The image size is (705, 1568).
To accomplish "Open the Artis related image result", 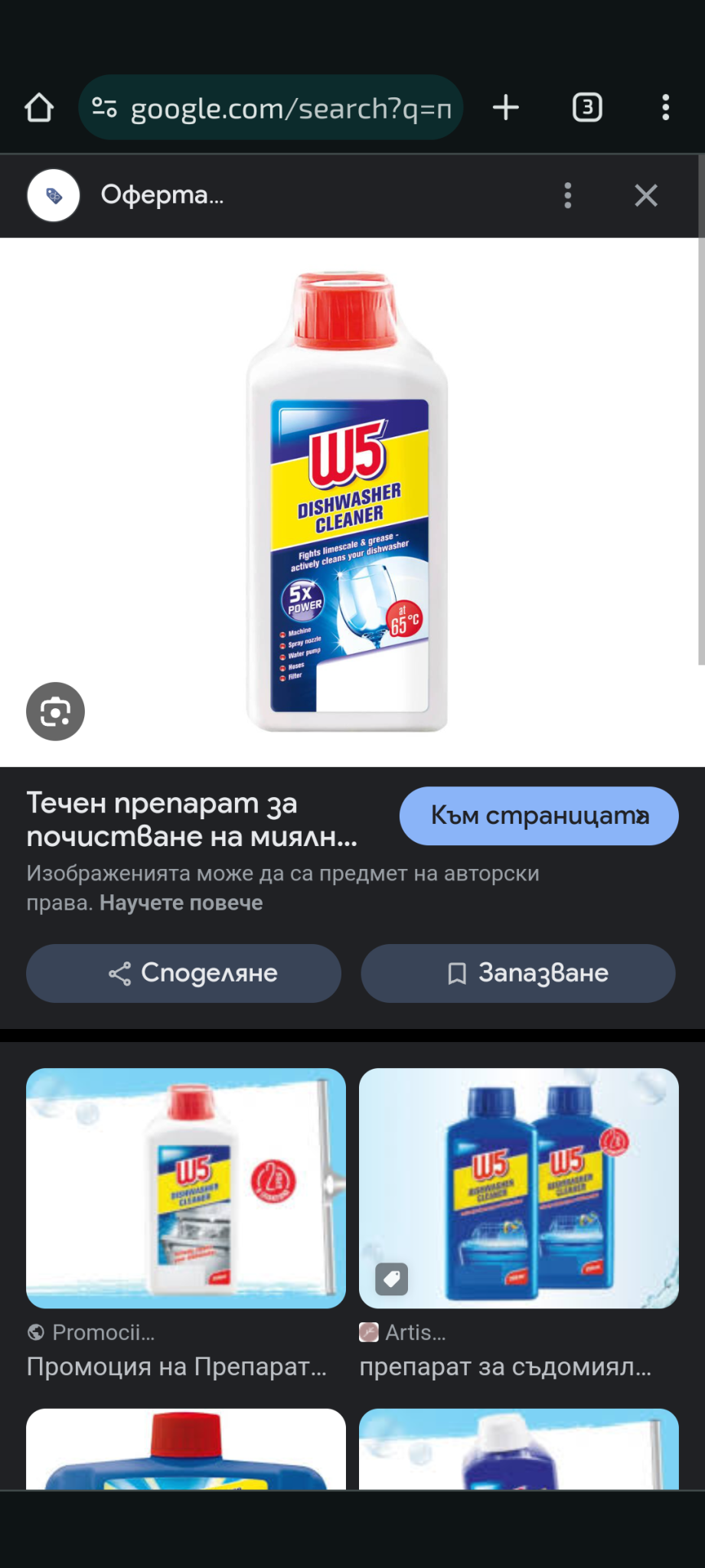I will point(518,1187).
